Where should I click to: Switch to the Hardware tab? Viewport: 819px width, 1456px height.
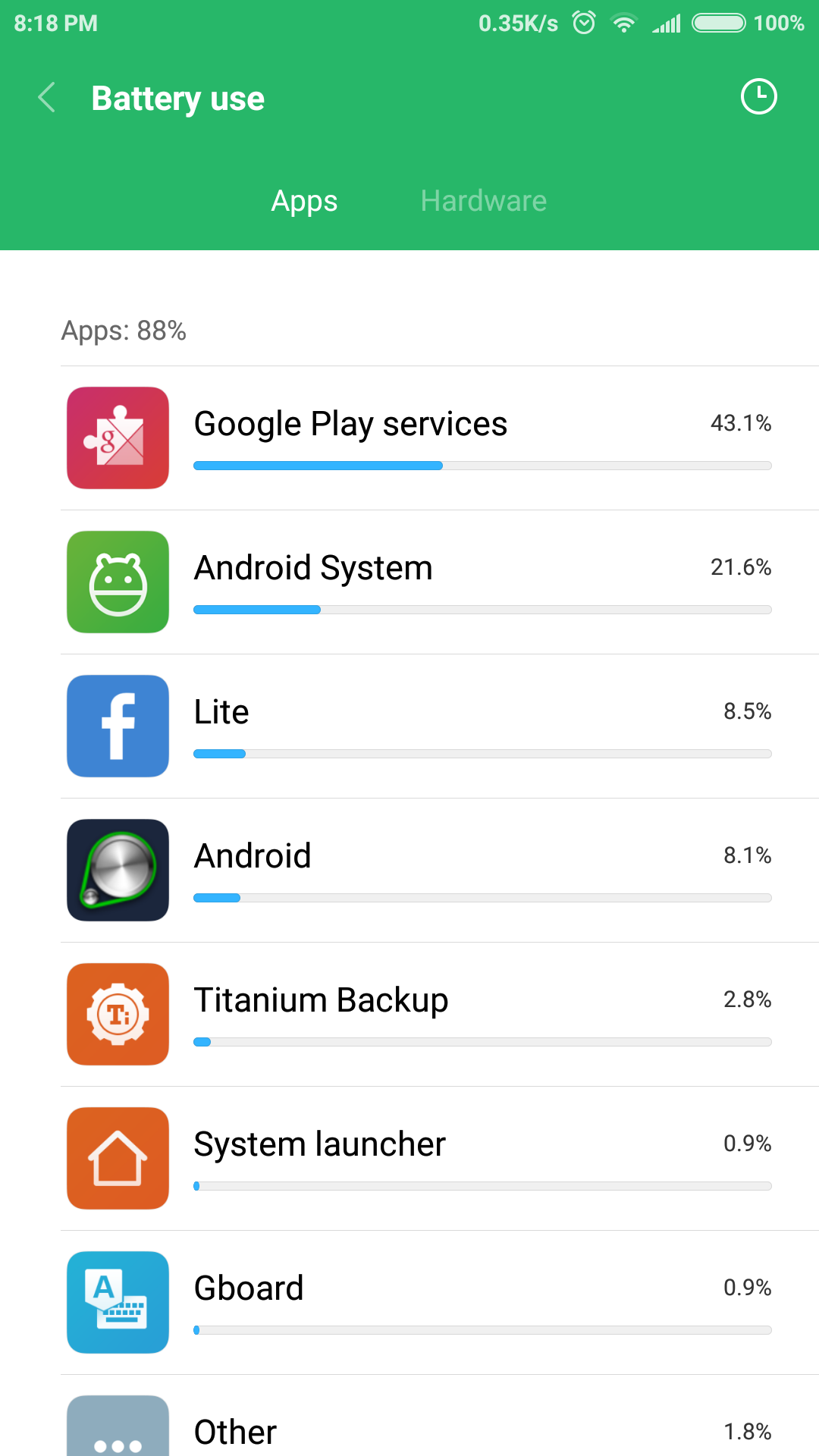point(483,201)
